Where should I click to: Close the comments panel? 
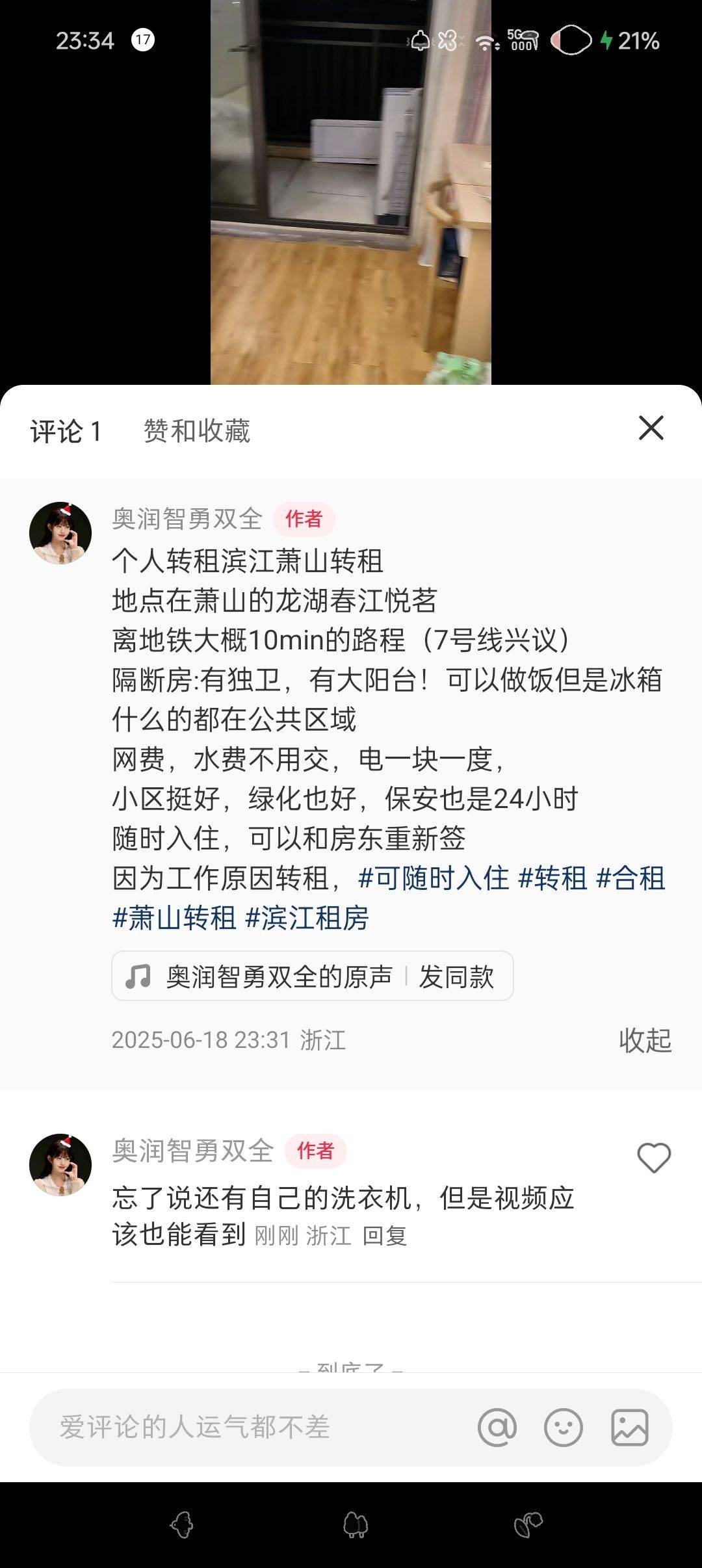click(651, 428)
